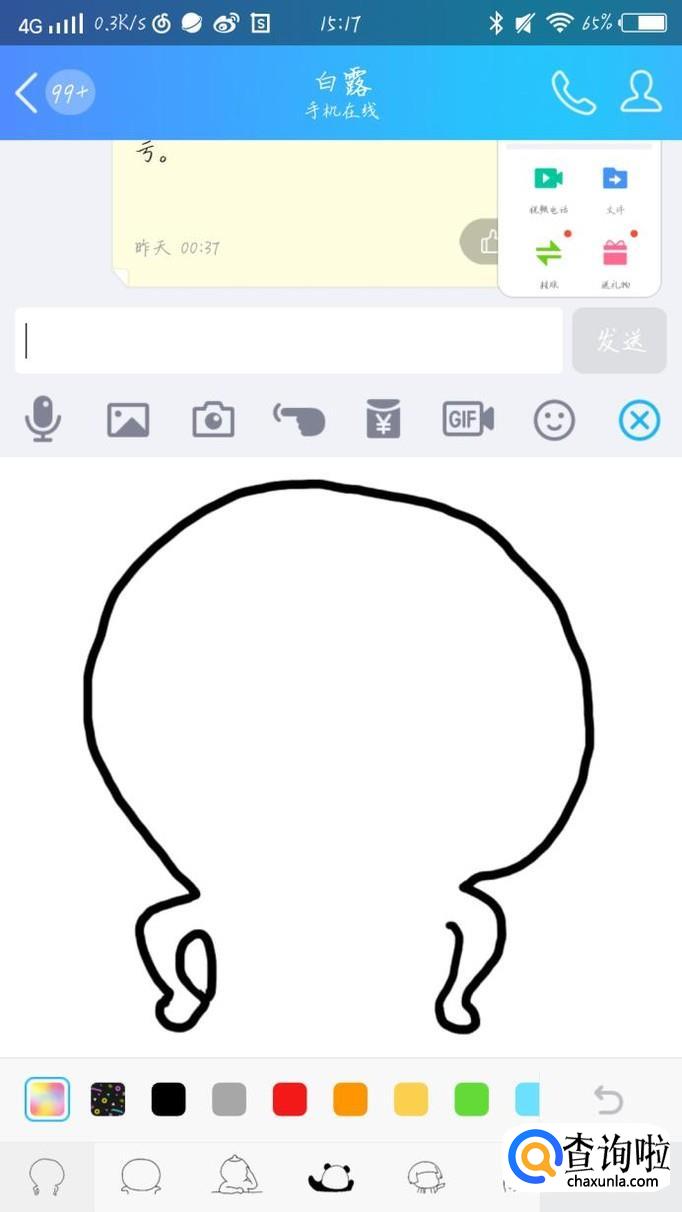Open the emoji smiley panel

(x=554, y=420)
